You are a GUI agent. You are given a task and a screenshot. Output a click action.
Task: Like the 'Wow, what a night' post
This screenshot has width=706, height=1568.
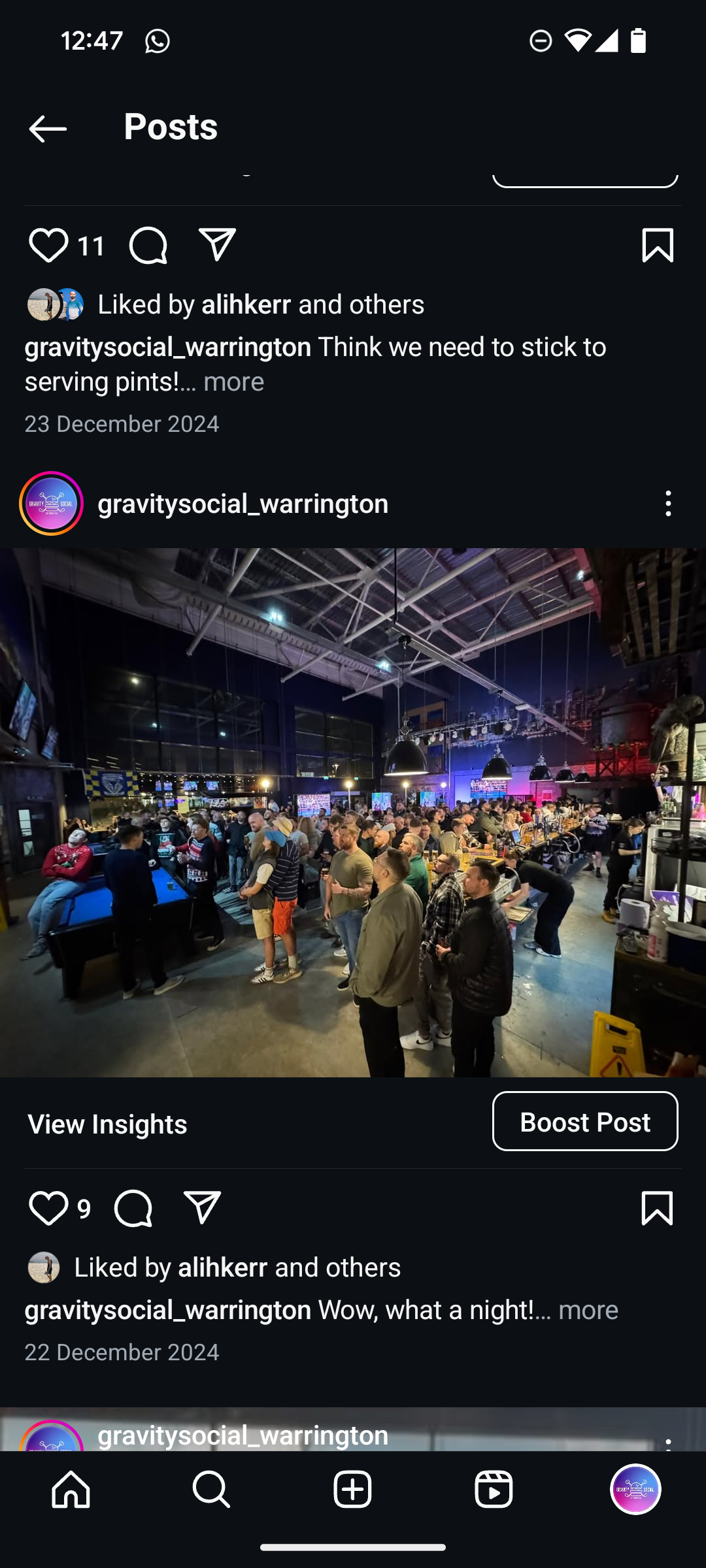click(48, 1208)
